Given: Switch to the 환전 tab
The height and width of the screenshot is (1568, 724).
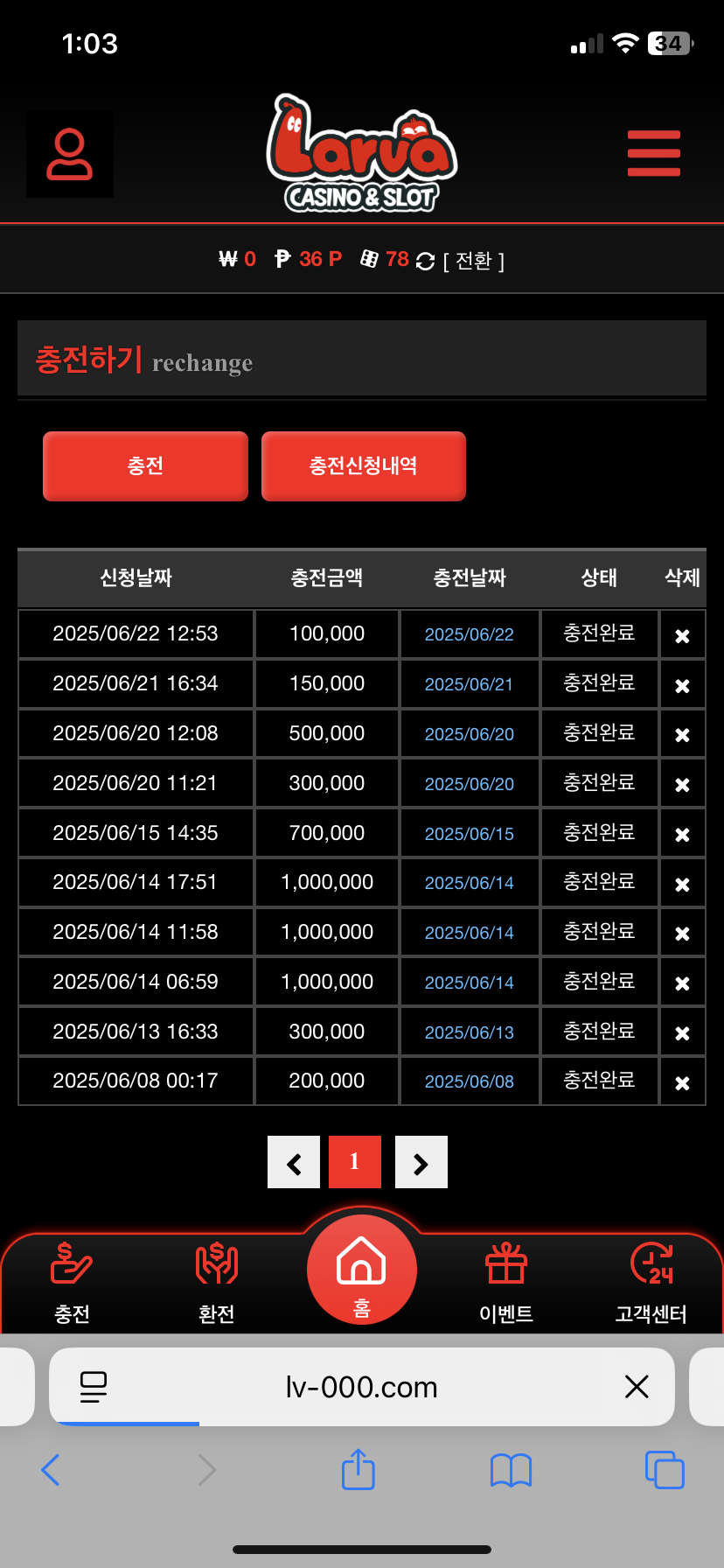Looking at the screenshot, I should (217, 1284).
